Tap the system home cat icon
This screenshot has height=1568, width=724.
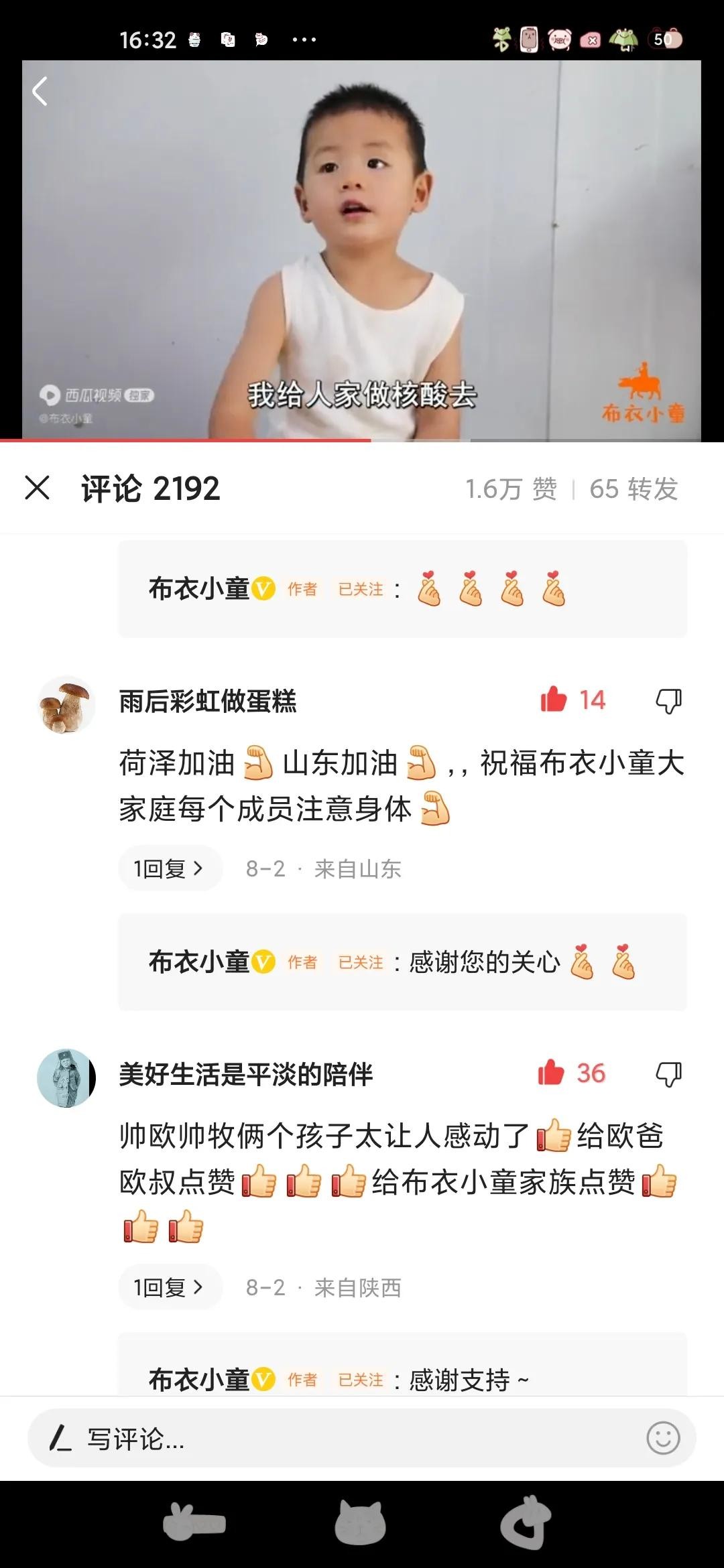pyautogui.click(x=360, y=1524)
